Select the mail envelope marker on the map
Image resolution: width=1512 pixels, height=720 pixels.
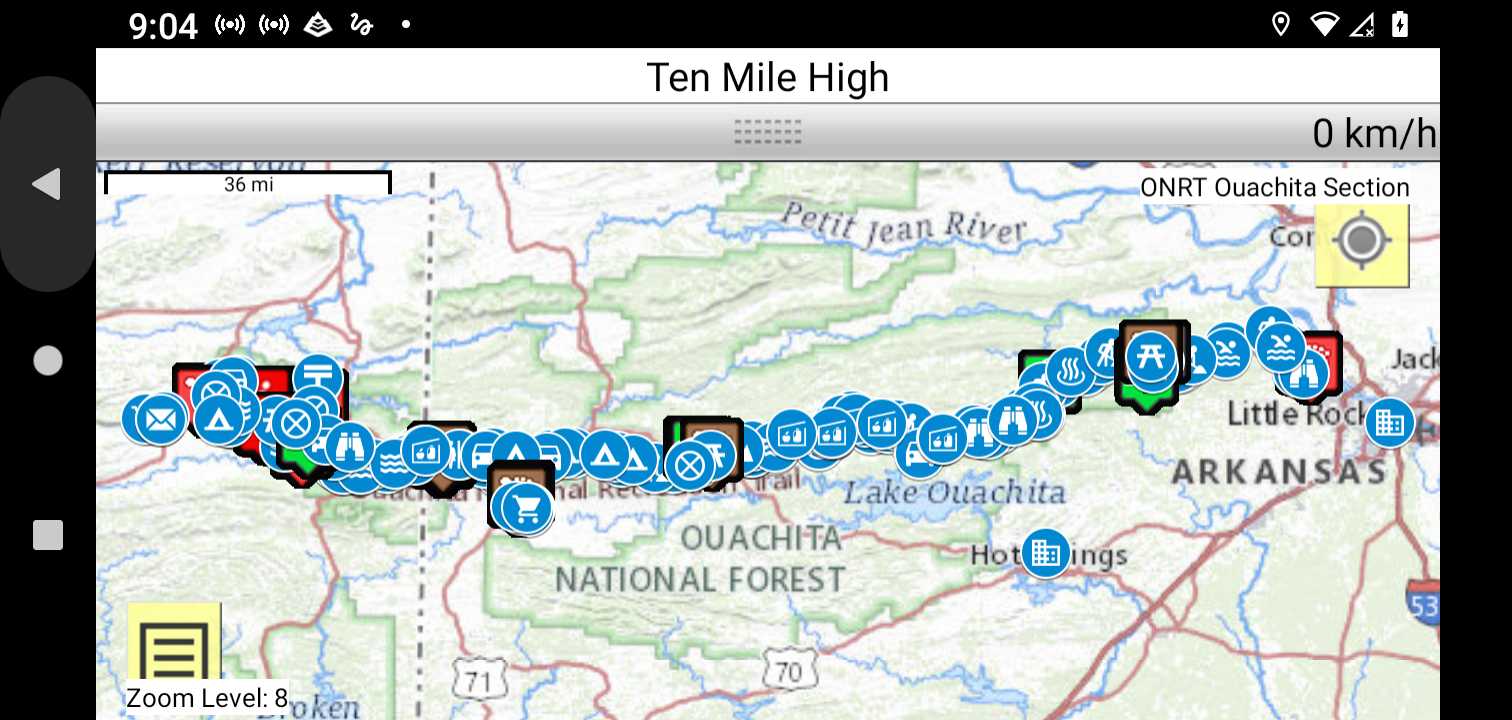[158, 419]
